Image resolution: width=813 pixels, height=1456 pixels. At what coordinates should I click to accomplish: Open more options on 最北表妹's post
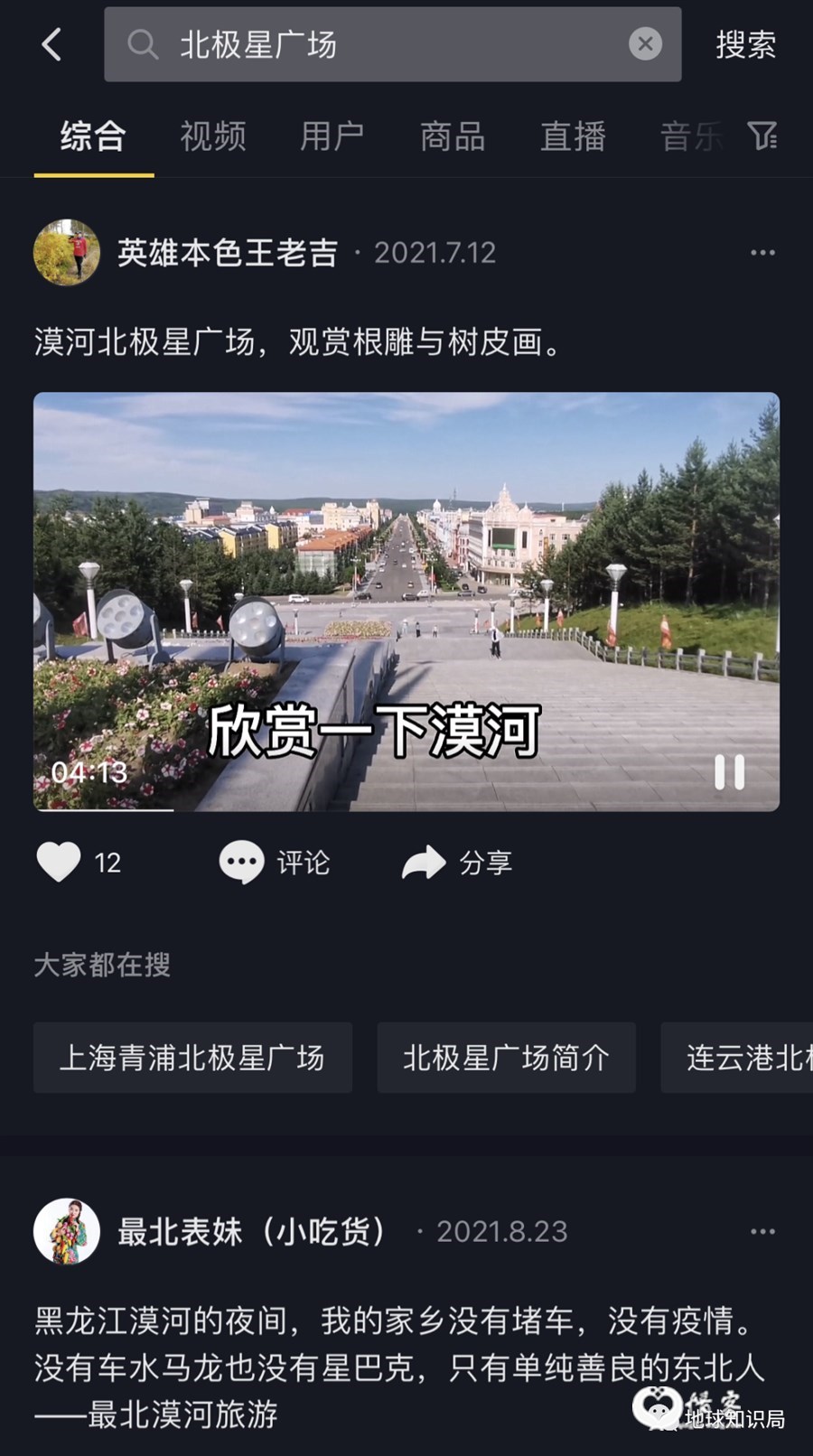pos(762,1232)
